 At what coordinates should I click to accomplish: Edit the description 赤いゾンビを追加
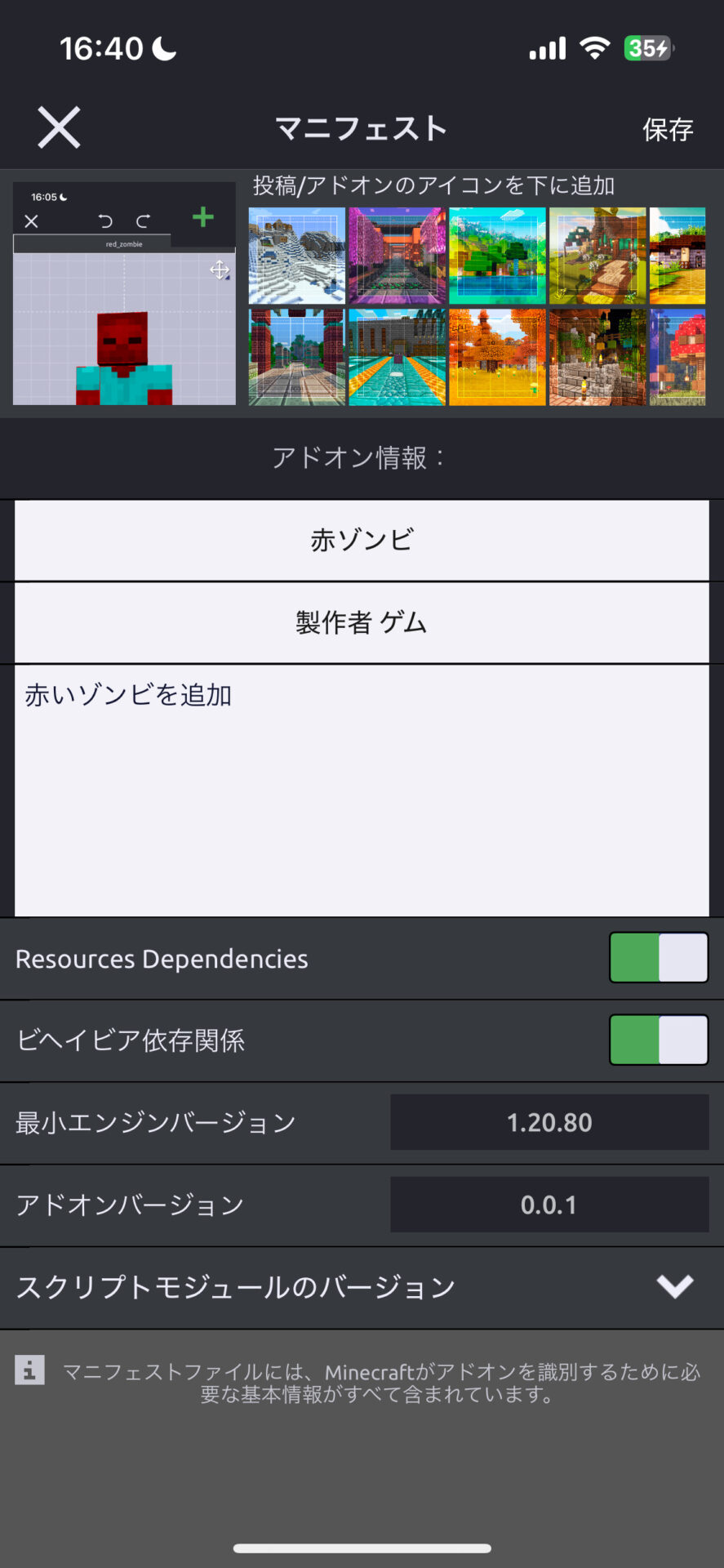(x=362, y=789)
